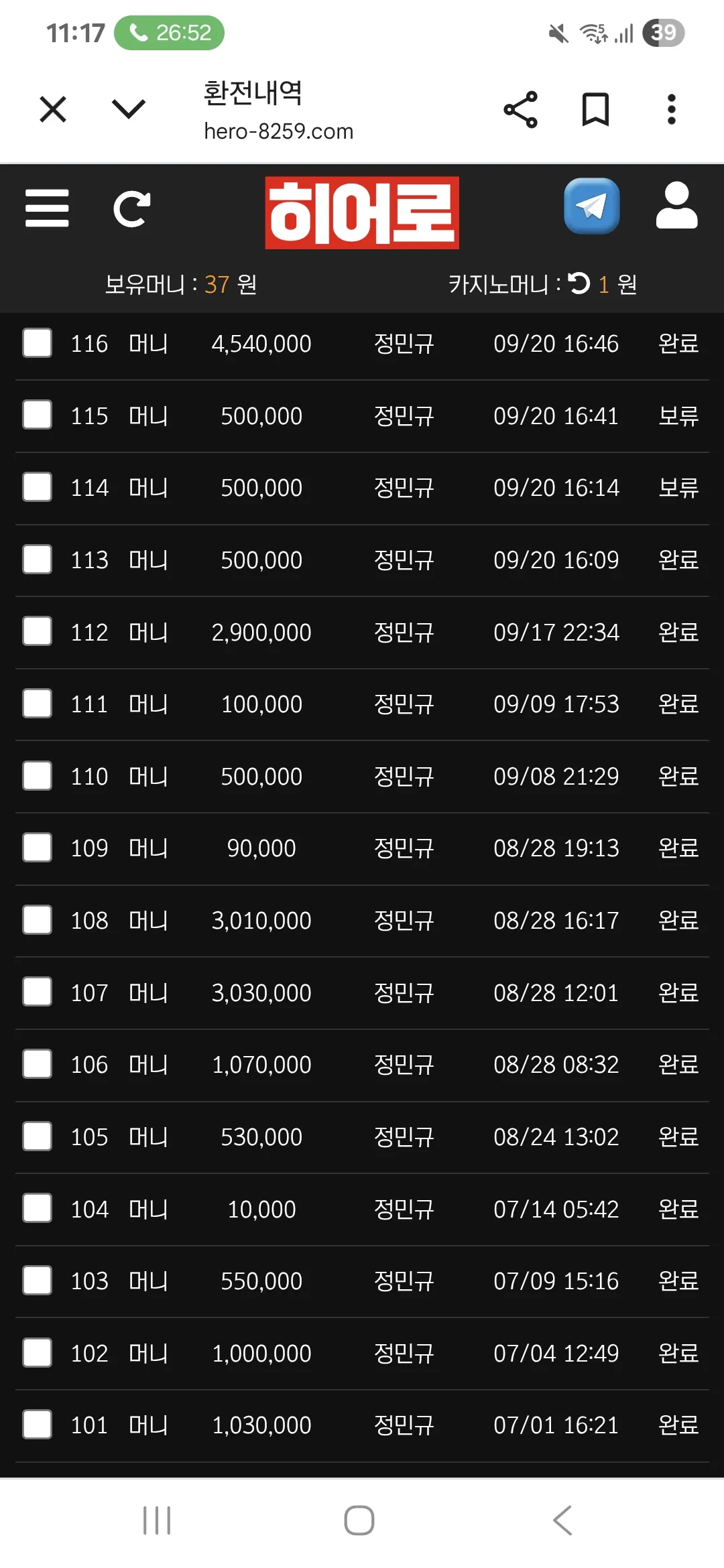This screenshot has width=724, height=1568.
Task: Bookmark the current page
Action: 595,109
